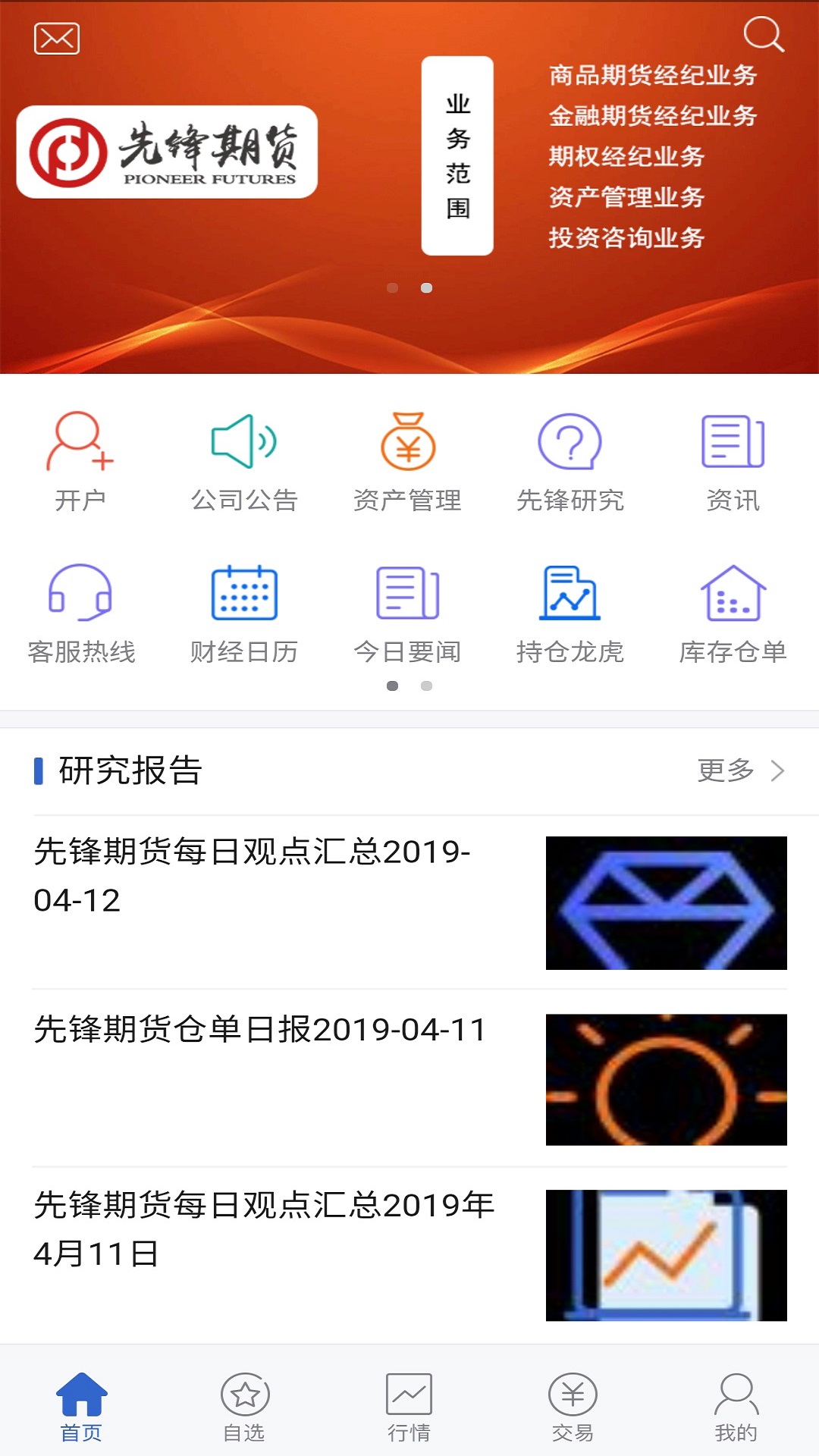Open 更多 to see more research reports
Screen dimensions: 819x1456
click(724, 771)
